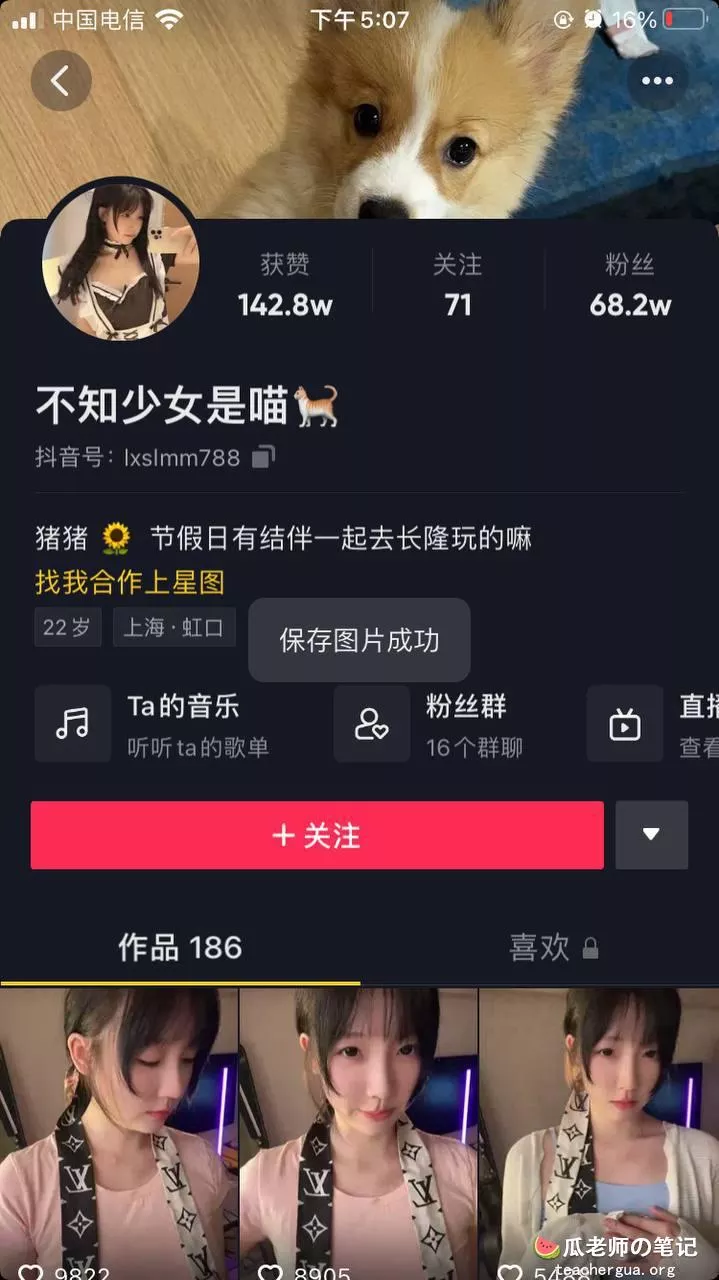Open the 关注 following count list
This screenshot has width=719, height=1280.
(458, 286)
